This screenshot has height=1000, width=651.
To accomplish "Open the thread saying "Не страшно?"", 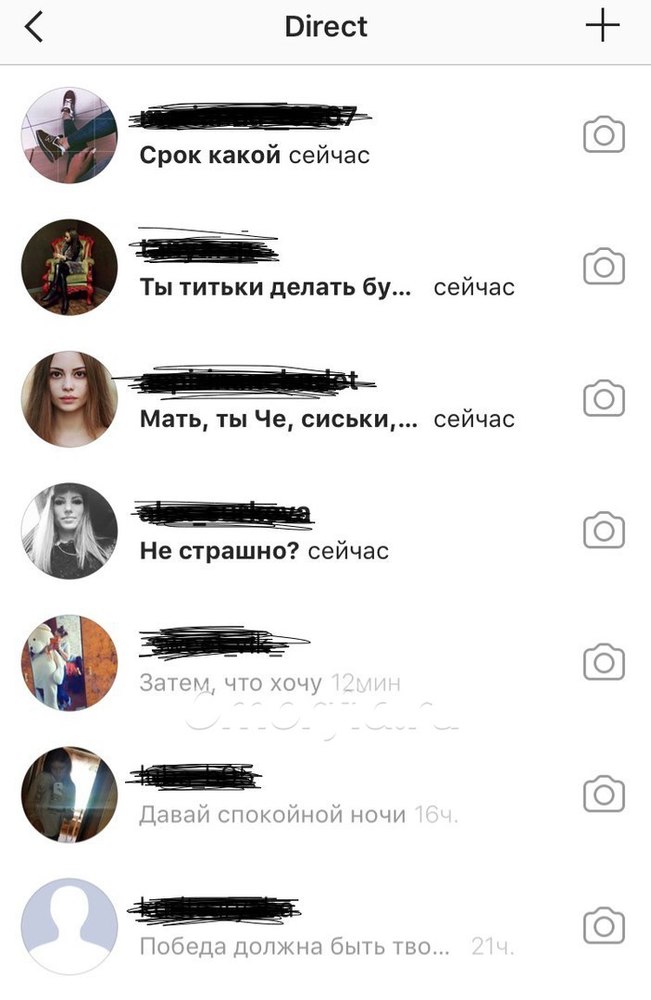I will coord(219,551).
